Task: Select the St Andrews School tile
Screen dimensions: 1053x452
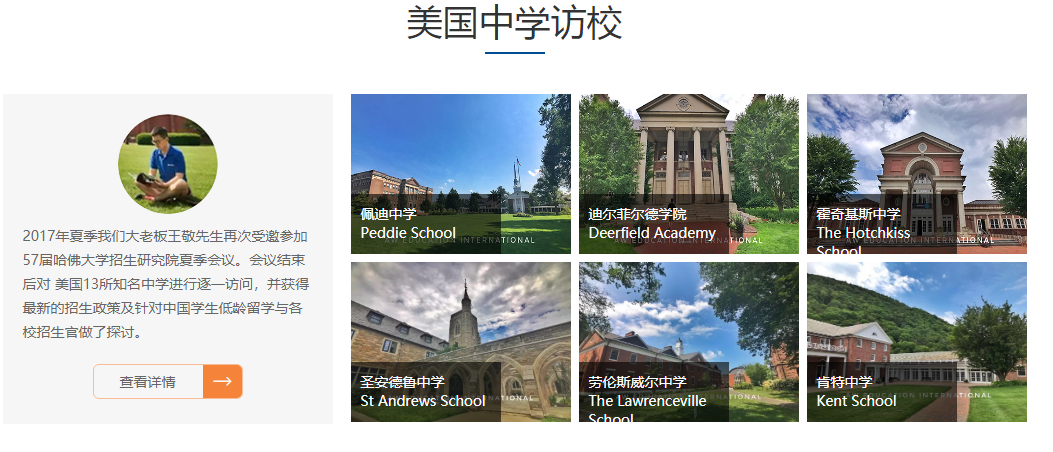Action: coord(460,342)
